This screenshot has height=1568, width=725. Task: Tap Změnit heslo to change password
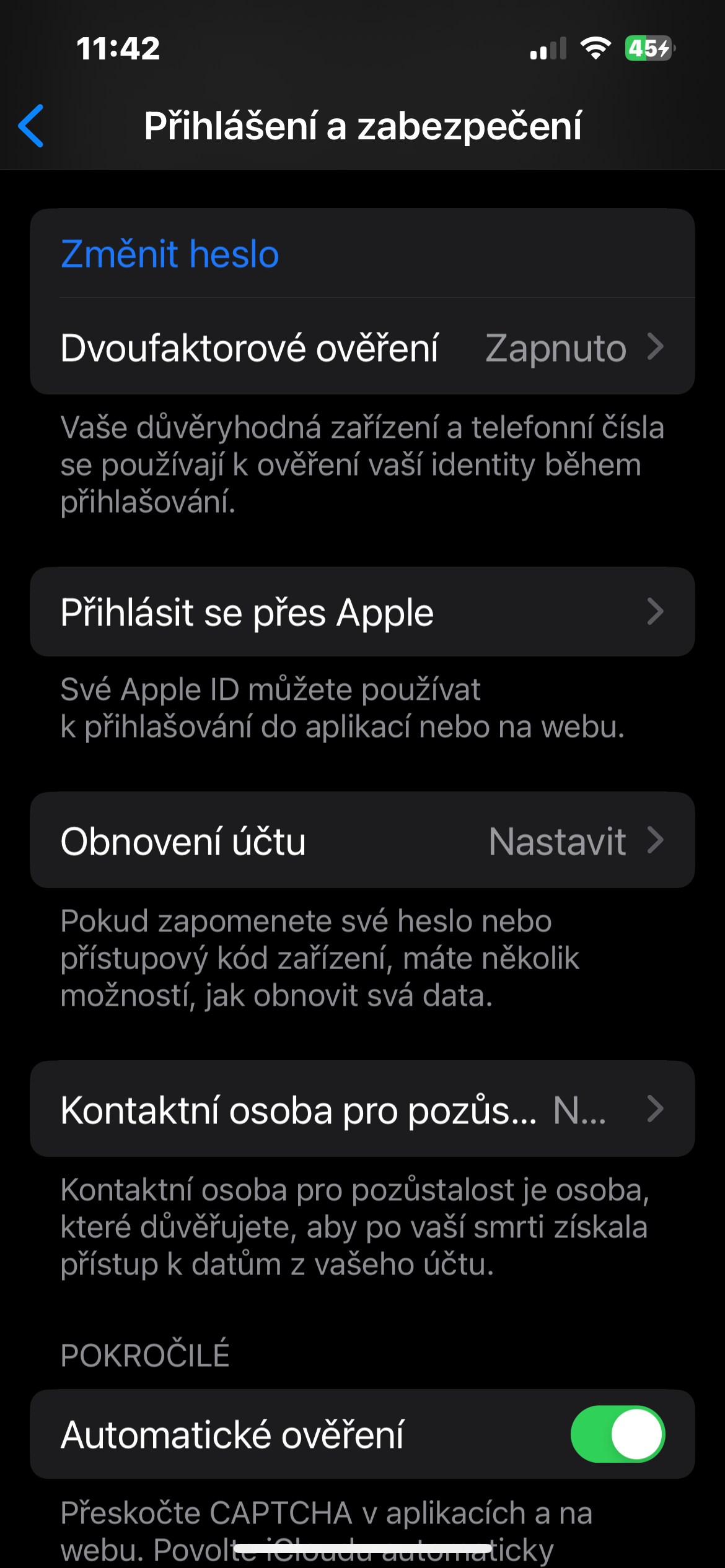coord(170,254)
